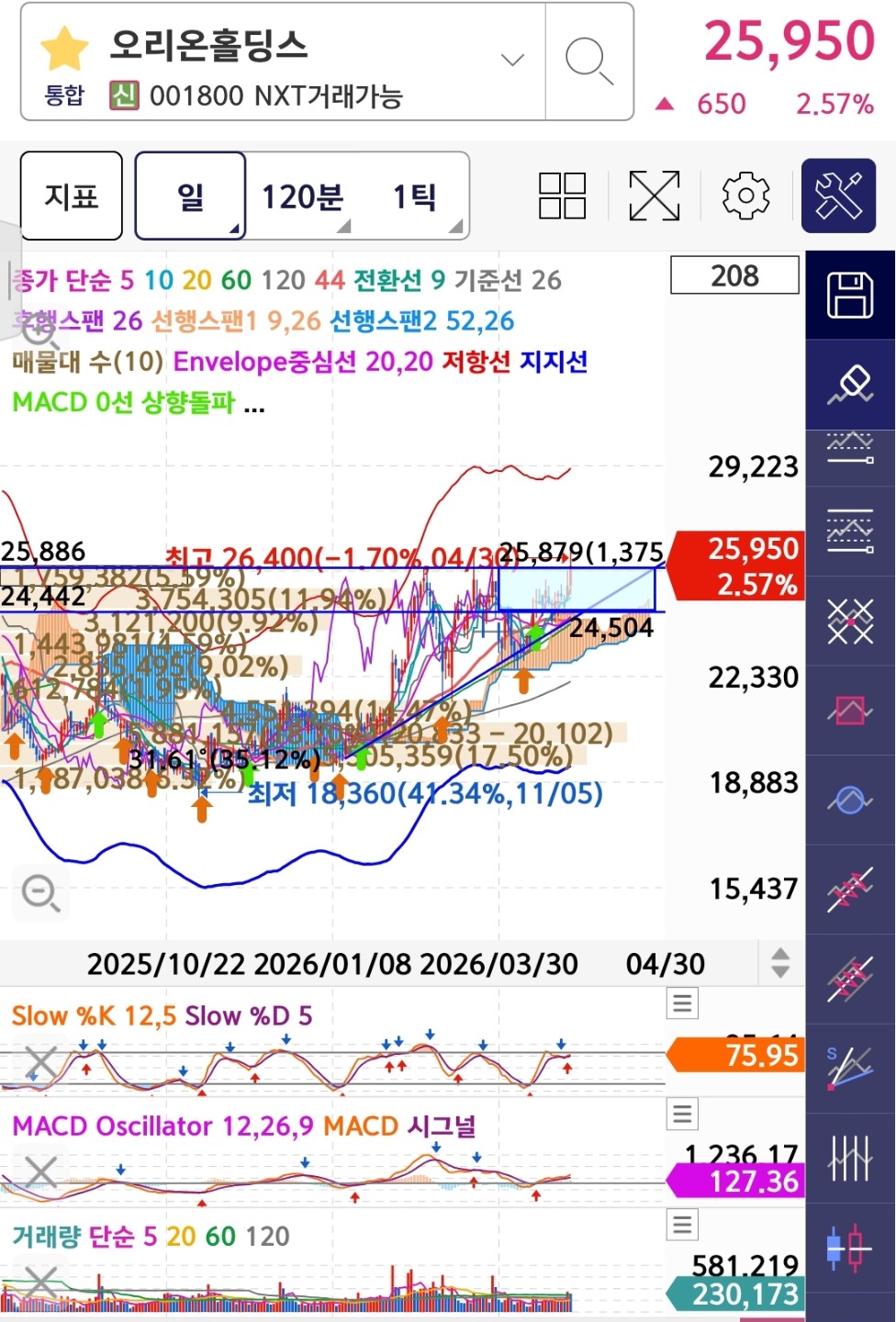Open the 지표 indicator settings
This screenshot has height=1322, width=896.
coord(72,196)
